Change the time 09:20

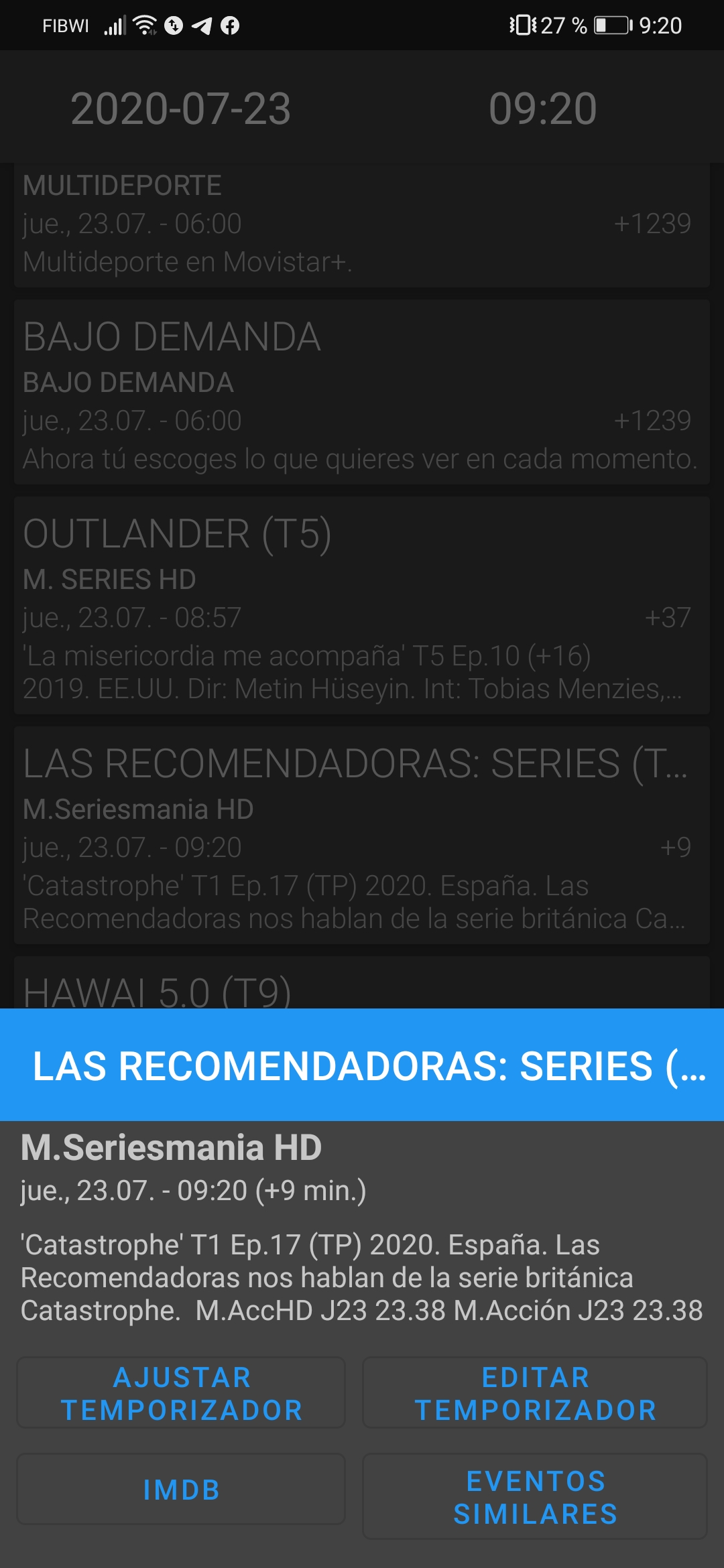coord(542,109)
